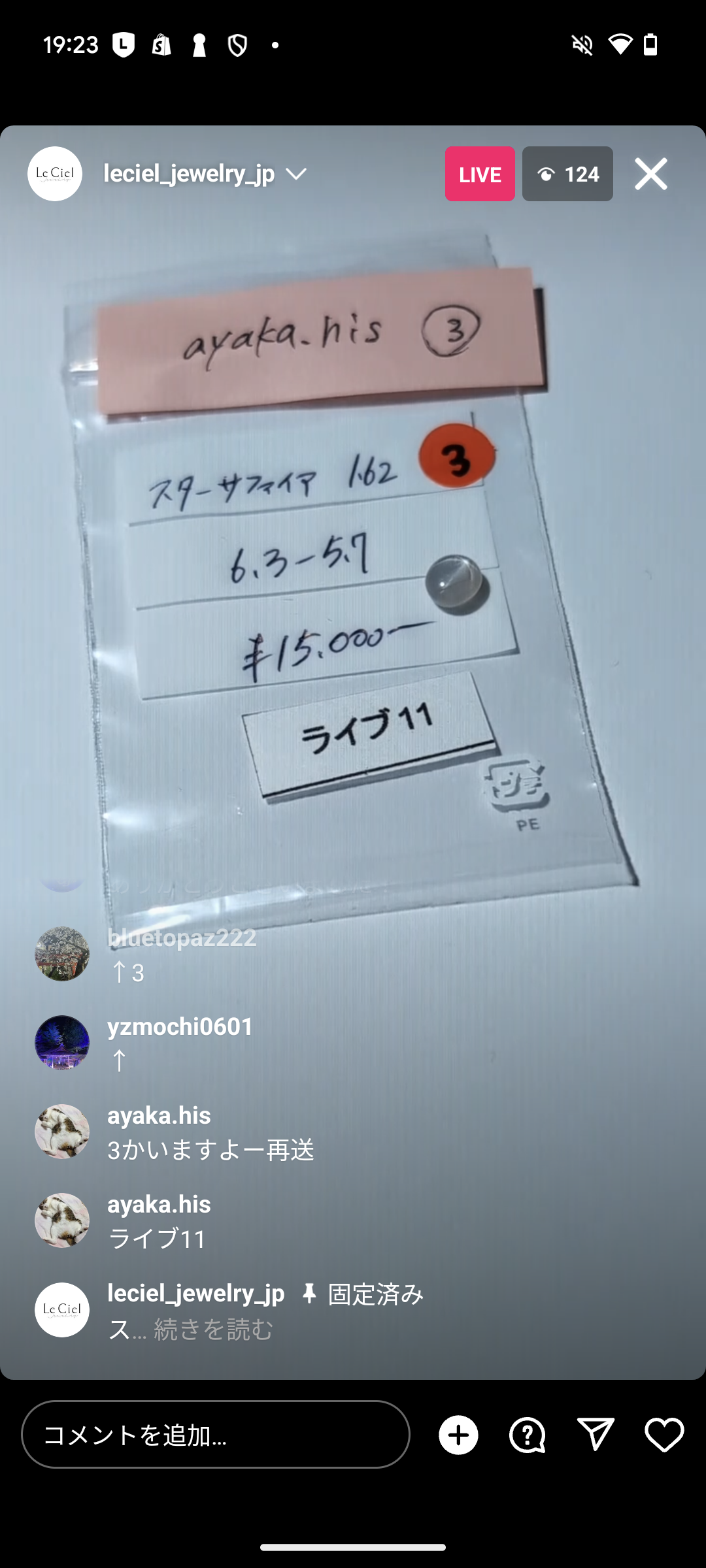The height and width of the screenshot is (1568, 706).
Task: Share the live via paper plane icon
Action: 596,1435
